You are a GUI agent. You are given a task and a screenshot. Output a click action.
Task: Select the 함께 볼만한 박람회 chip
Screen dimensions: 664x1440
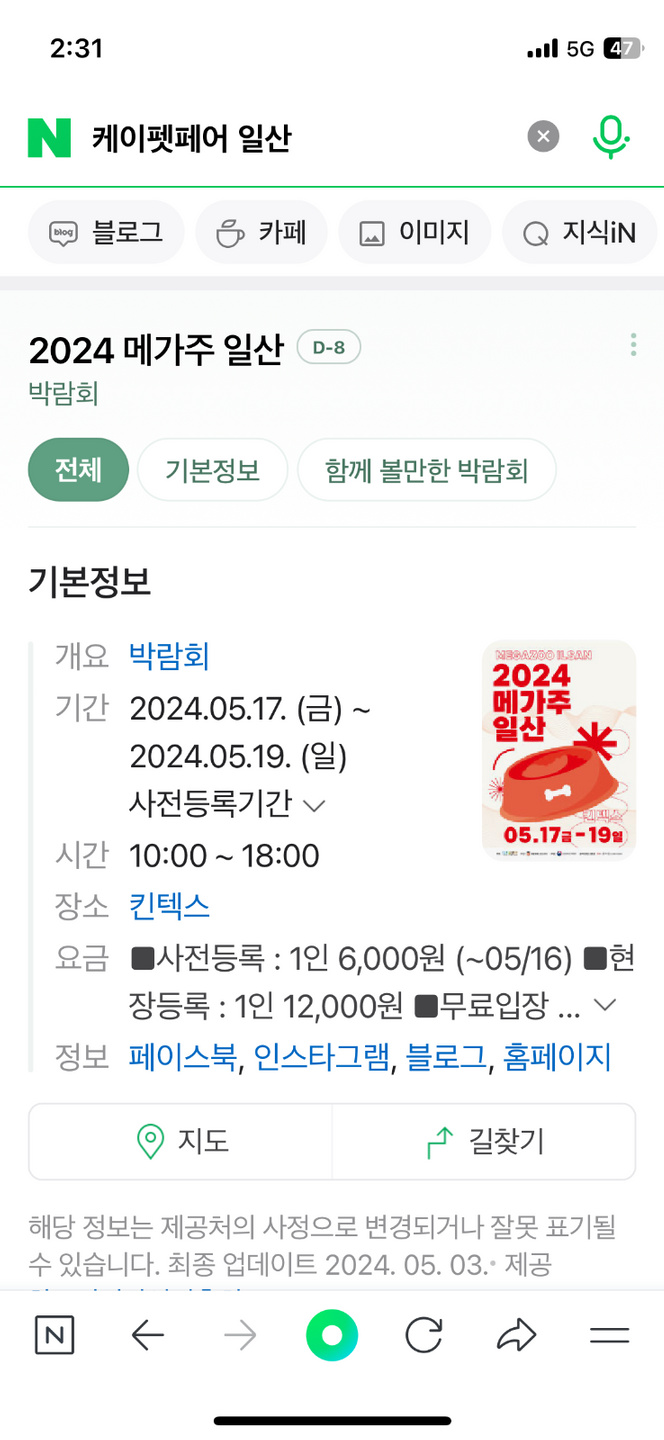(x=426, y=470)
